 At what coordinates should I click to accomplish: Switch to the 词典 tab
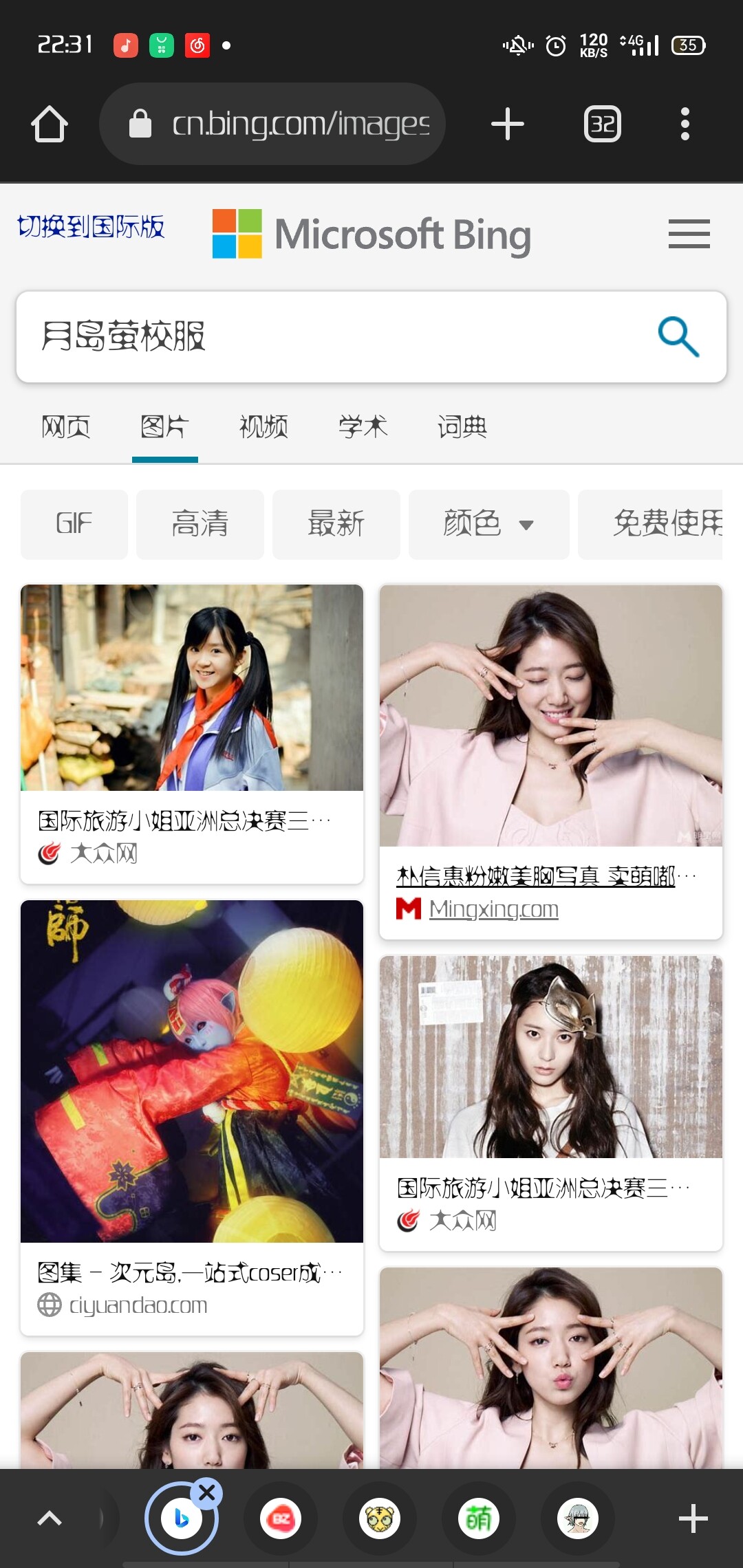point(462,427)
